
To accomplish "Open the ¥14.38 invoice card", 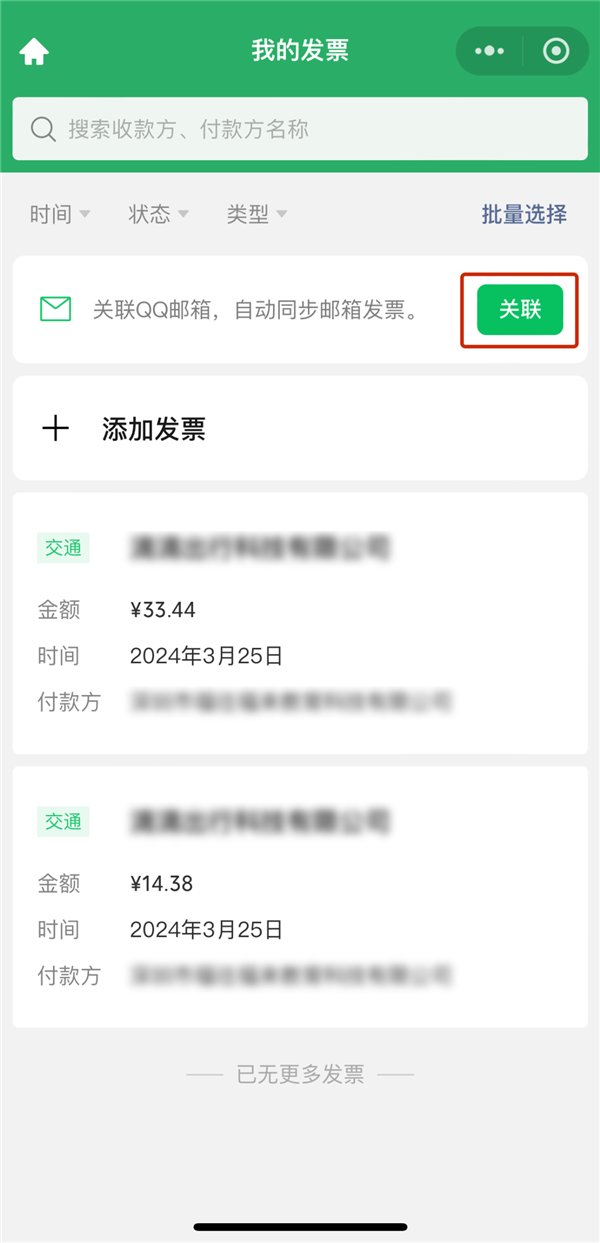I will point(300,897).
